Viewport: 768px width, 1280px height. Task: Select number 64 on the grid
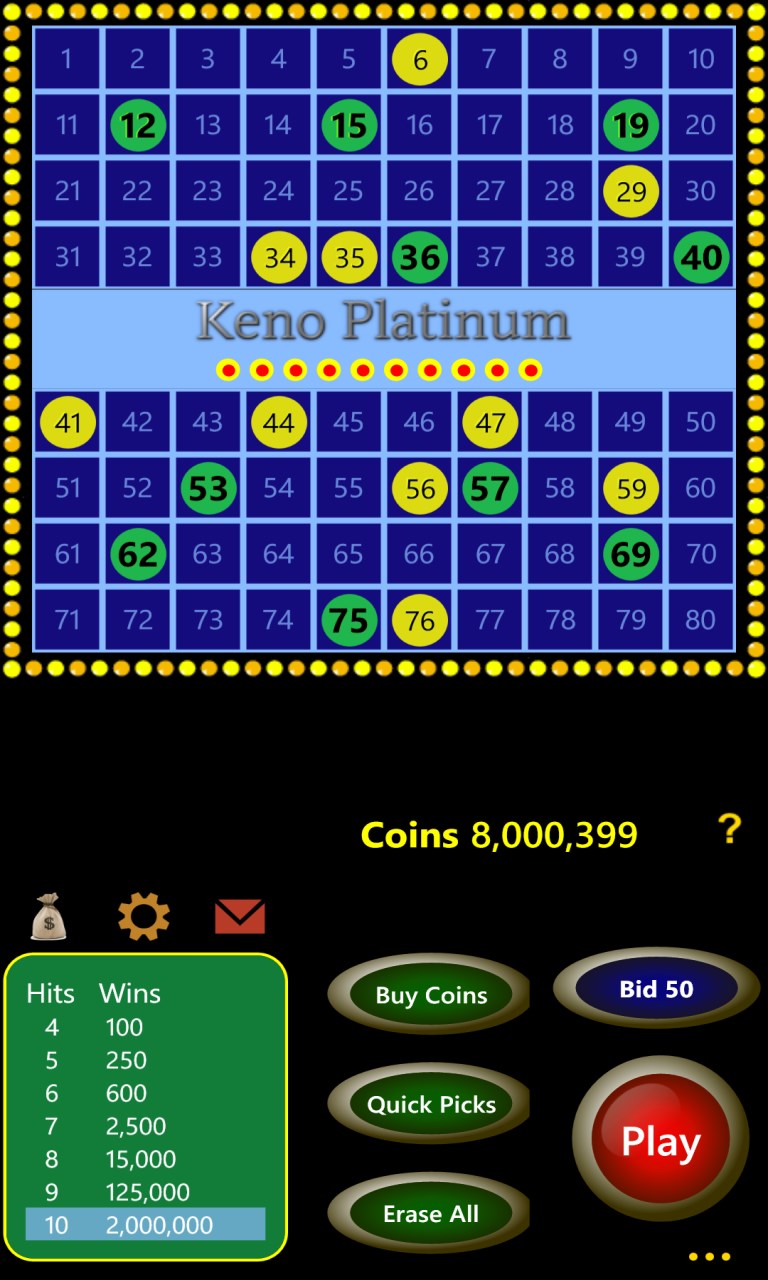pos(278,553)
